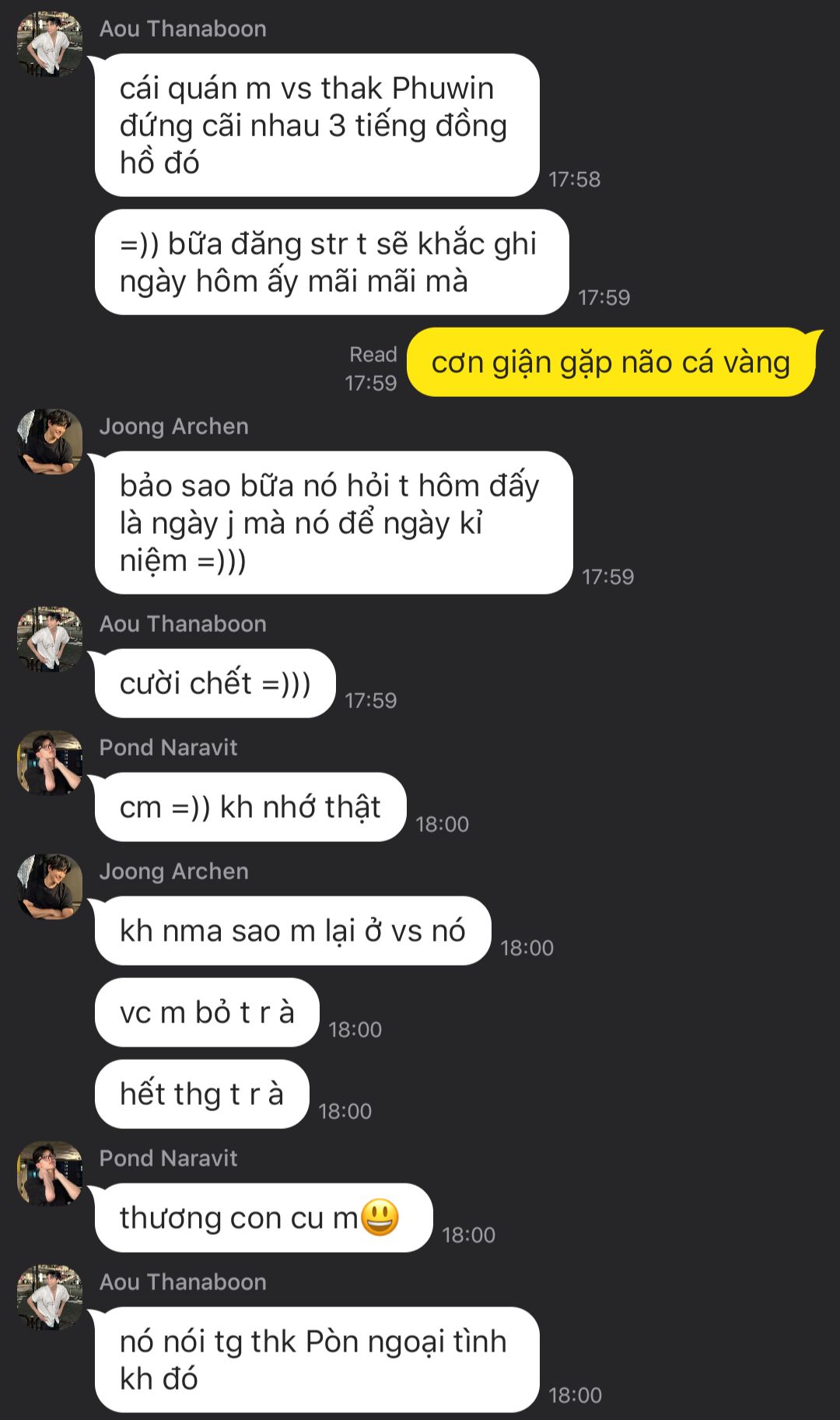
Task: Open Pond Naravit's avatar beside "thương con cu m"
Action: pyautogui.click(x=50, y=1173)
